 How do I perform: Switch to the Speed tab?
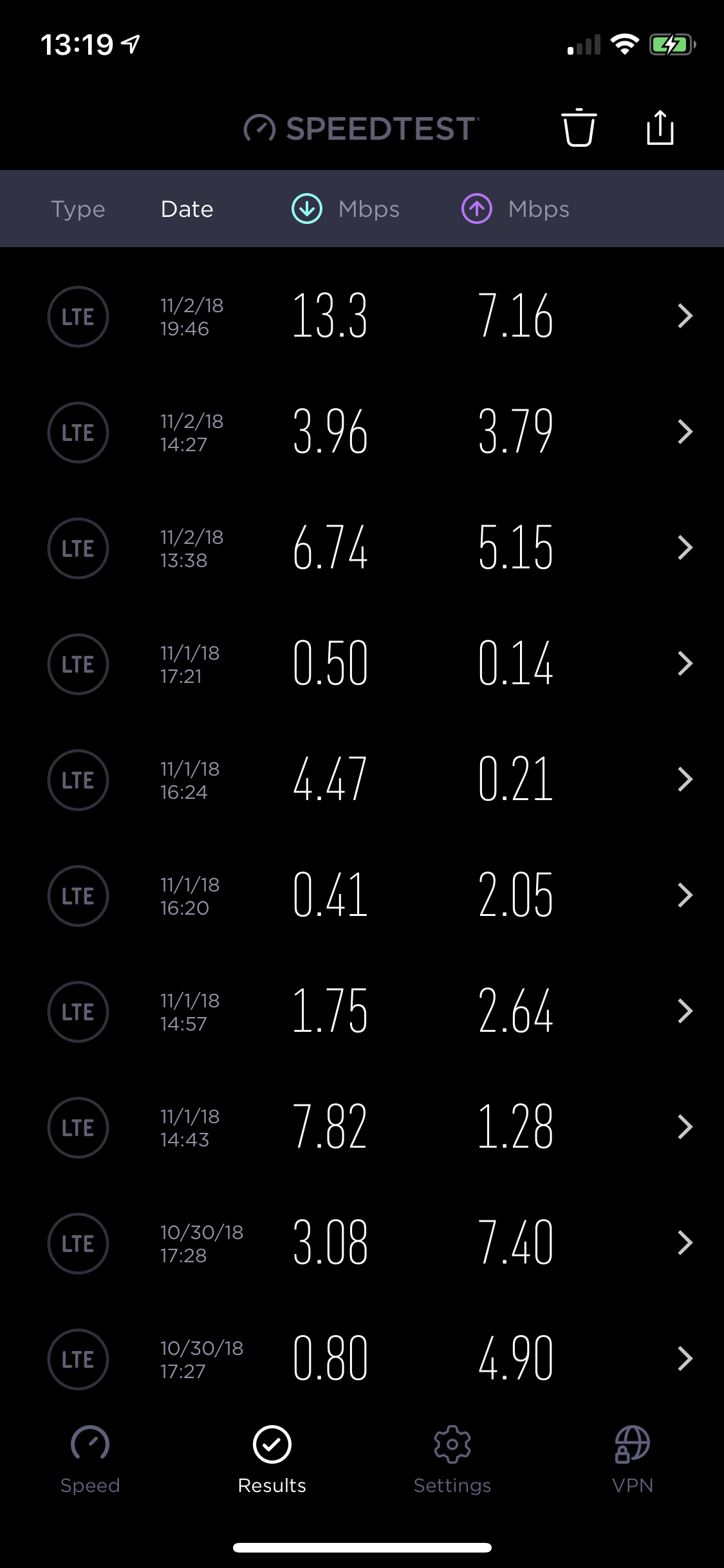[x=90, y=1459]
